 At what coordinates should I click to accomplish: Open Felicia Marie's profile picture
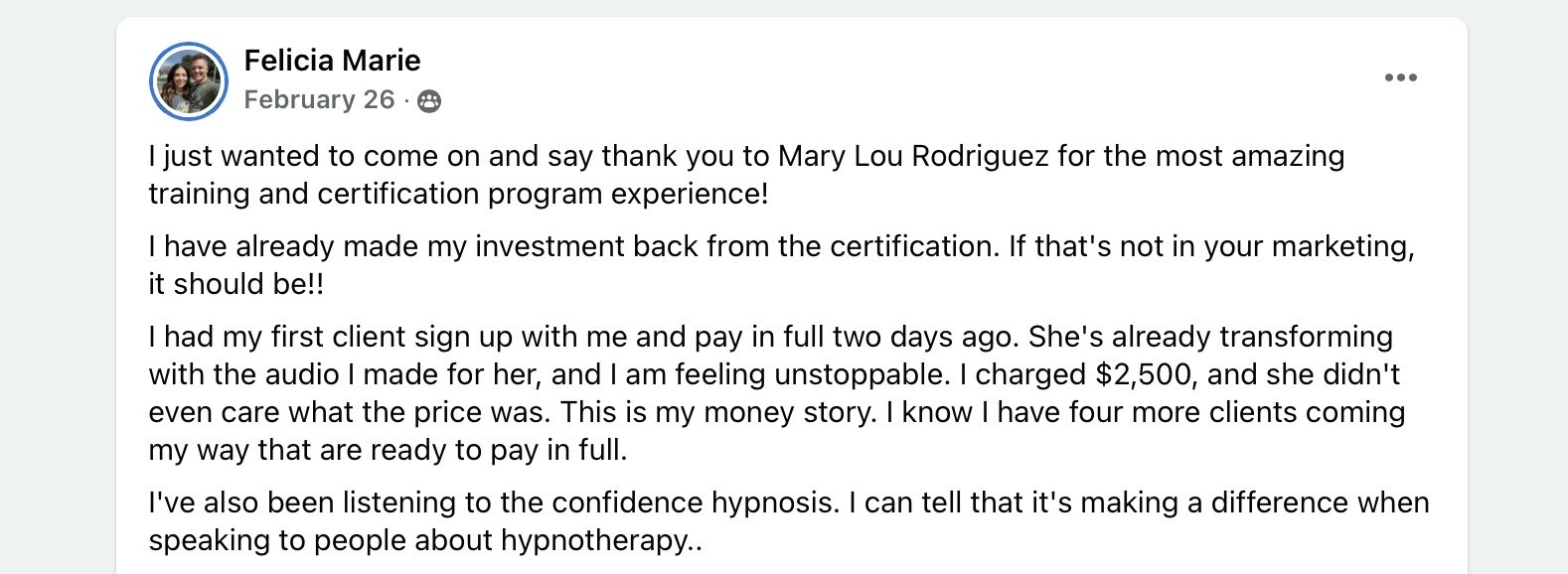(189, 81)
